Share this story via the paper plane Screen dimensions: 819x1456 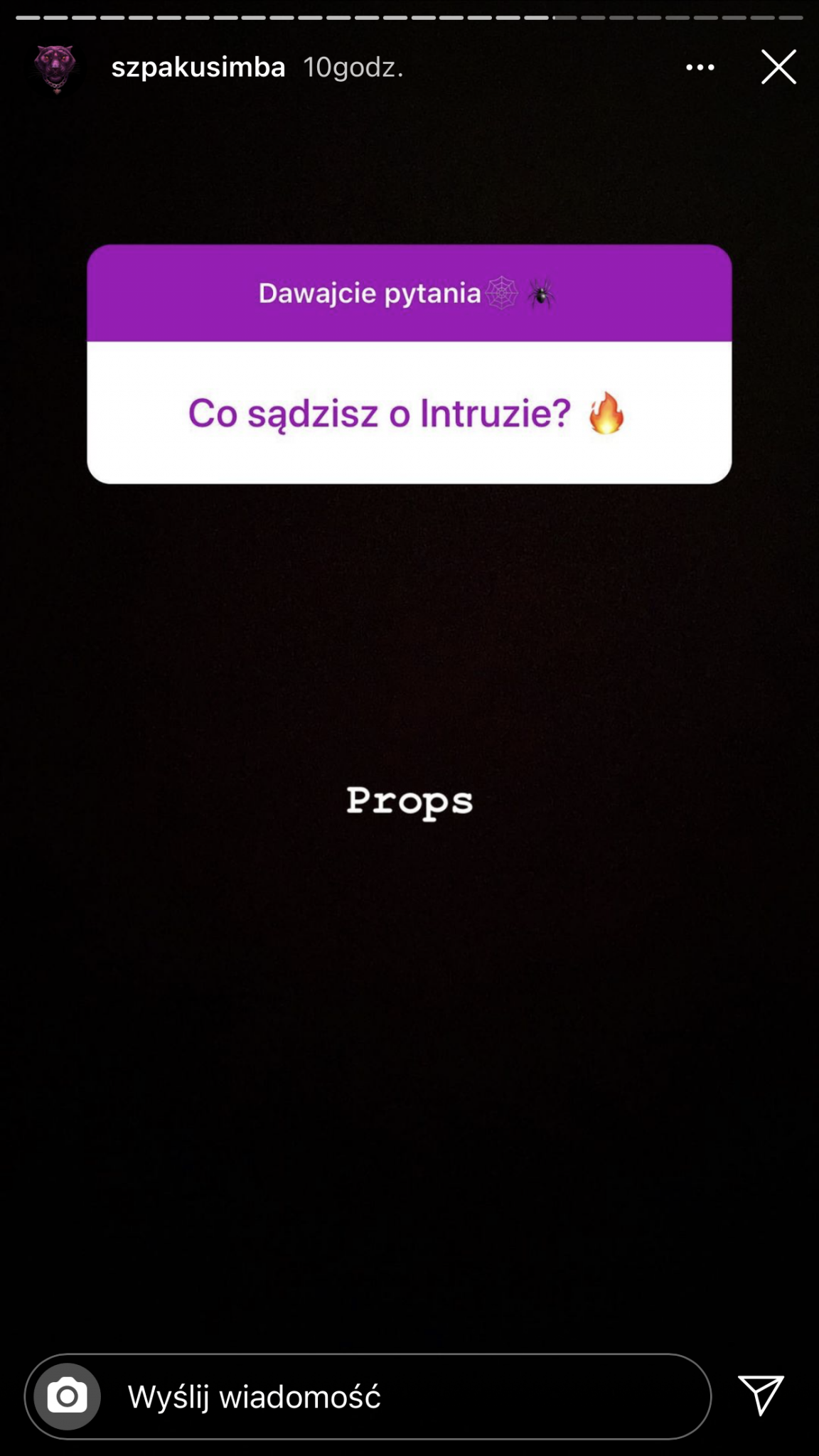(x=761, y=1395)
